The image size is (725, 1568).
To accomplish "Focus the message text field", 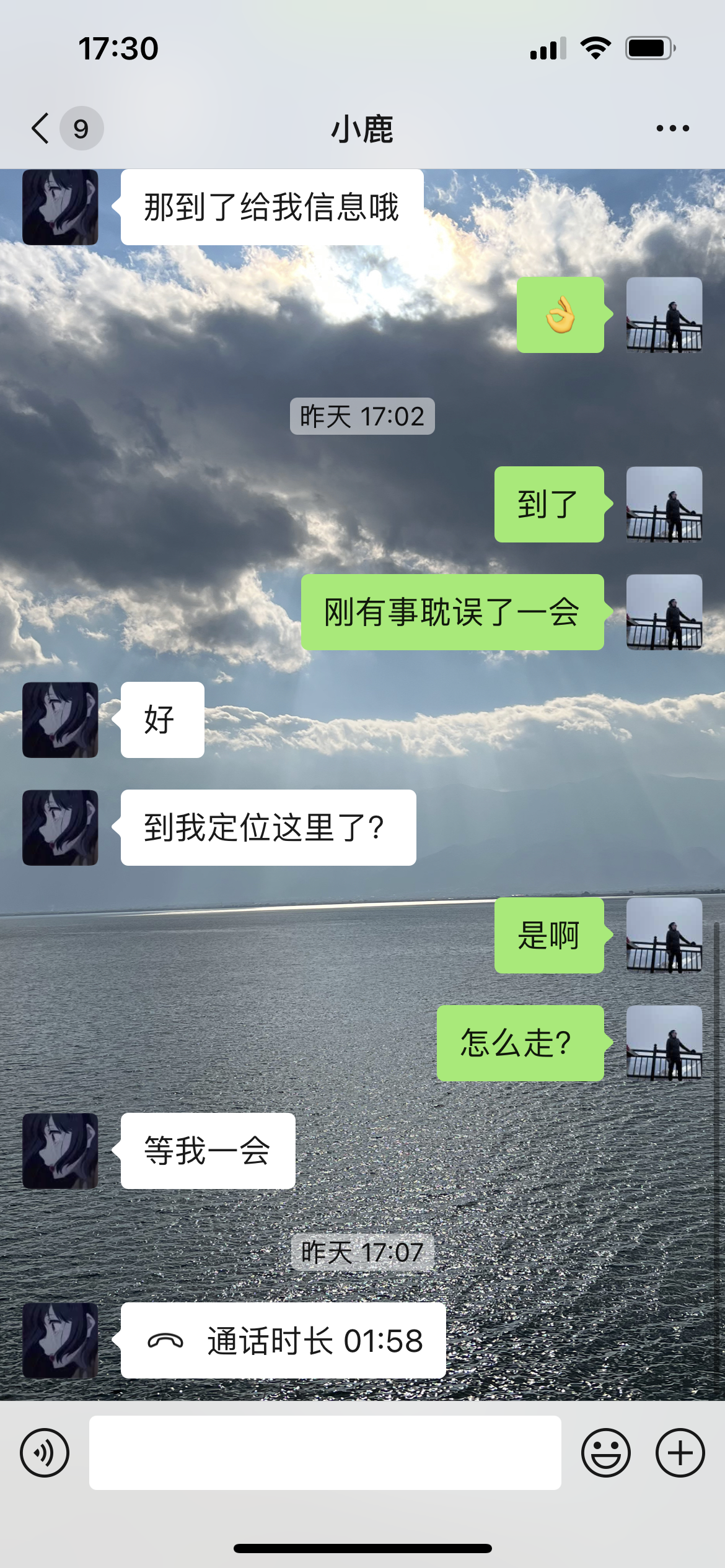I will click(325, 1453).
